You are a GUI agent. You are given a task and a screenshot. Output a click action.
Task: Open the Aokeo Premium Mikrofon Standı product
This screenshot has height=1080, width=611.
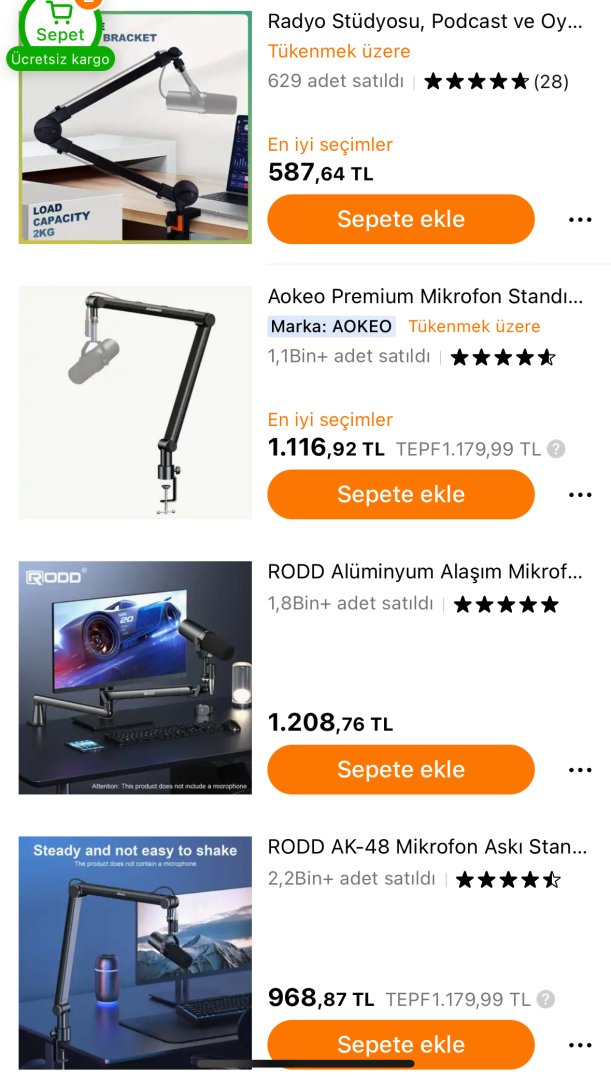(425, 297)
